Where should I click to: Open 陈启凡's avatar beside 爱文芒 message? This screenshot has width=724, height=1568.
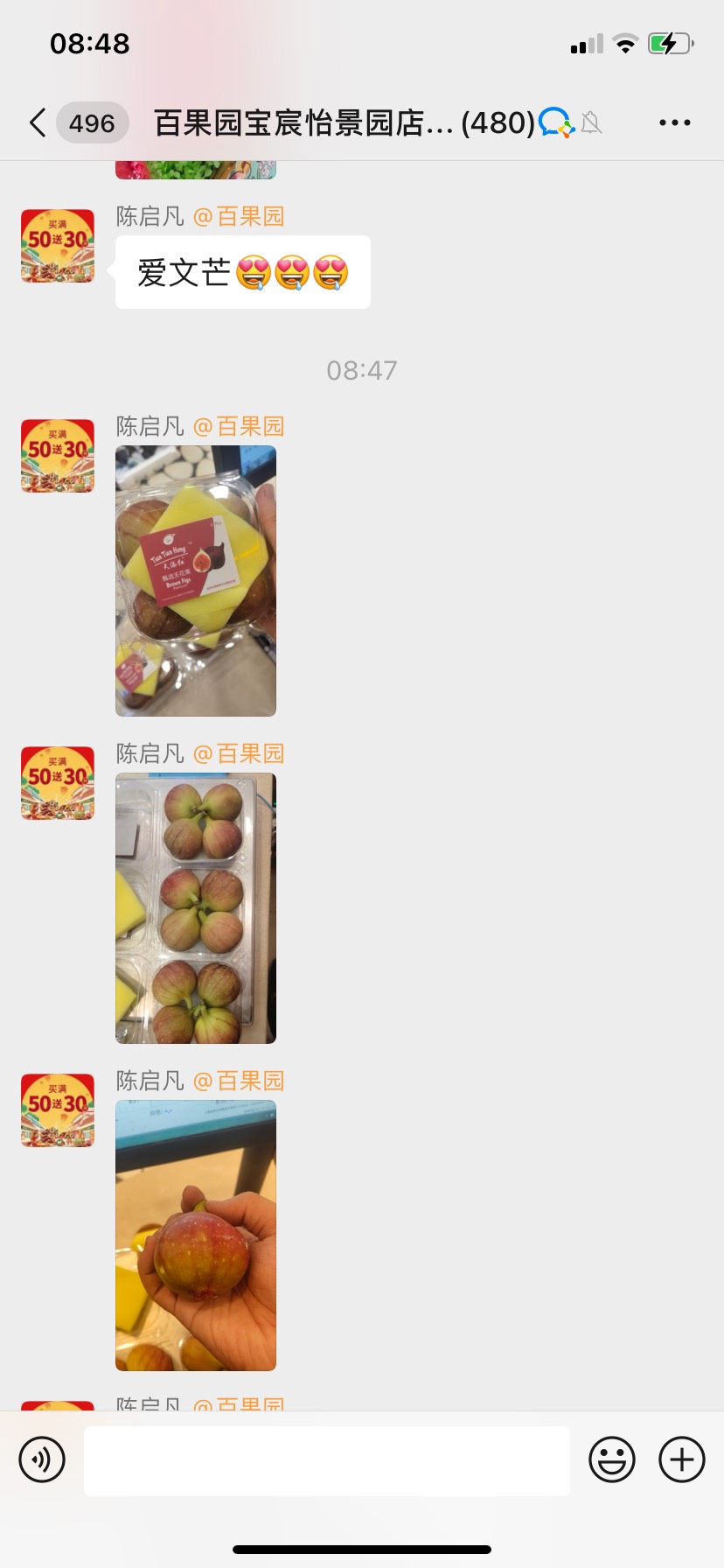click(x=58, y=245)
